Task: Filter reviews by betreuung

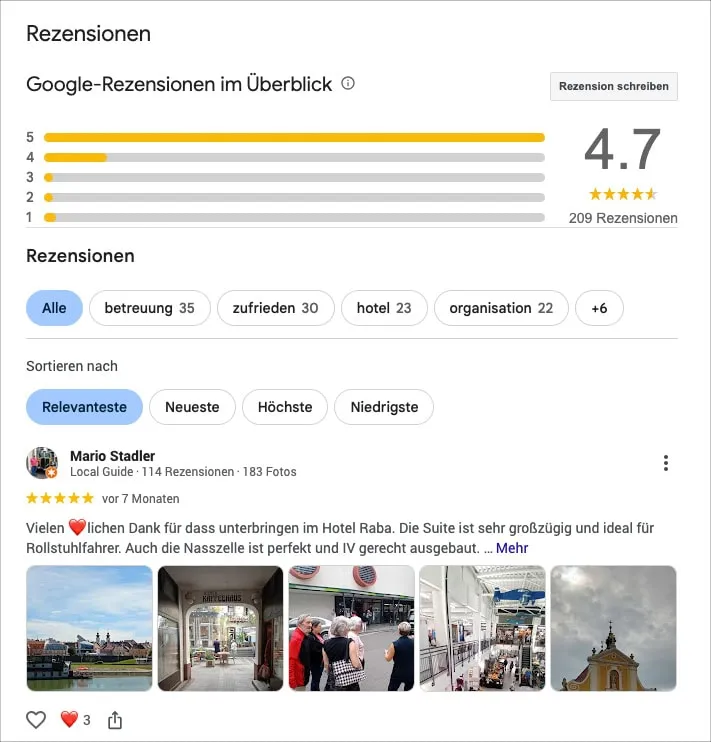Action: tap(150, 308)
